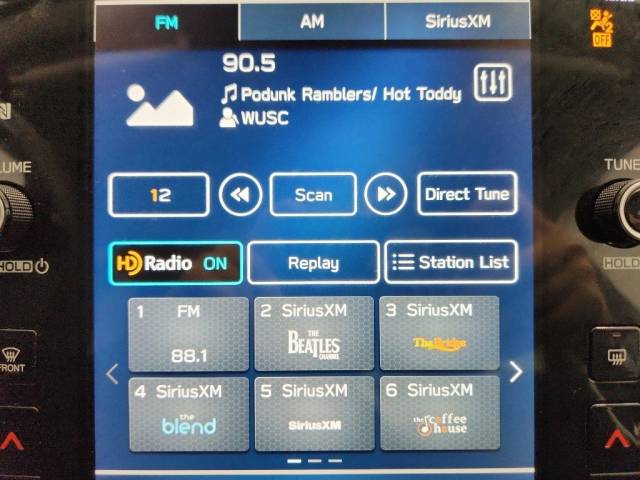The image size is (640, 480).
Task: Go to the previous presets page arrow
Action: (112, 374)
